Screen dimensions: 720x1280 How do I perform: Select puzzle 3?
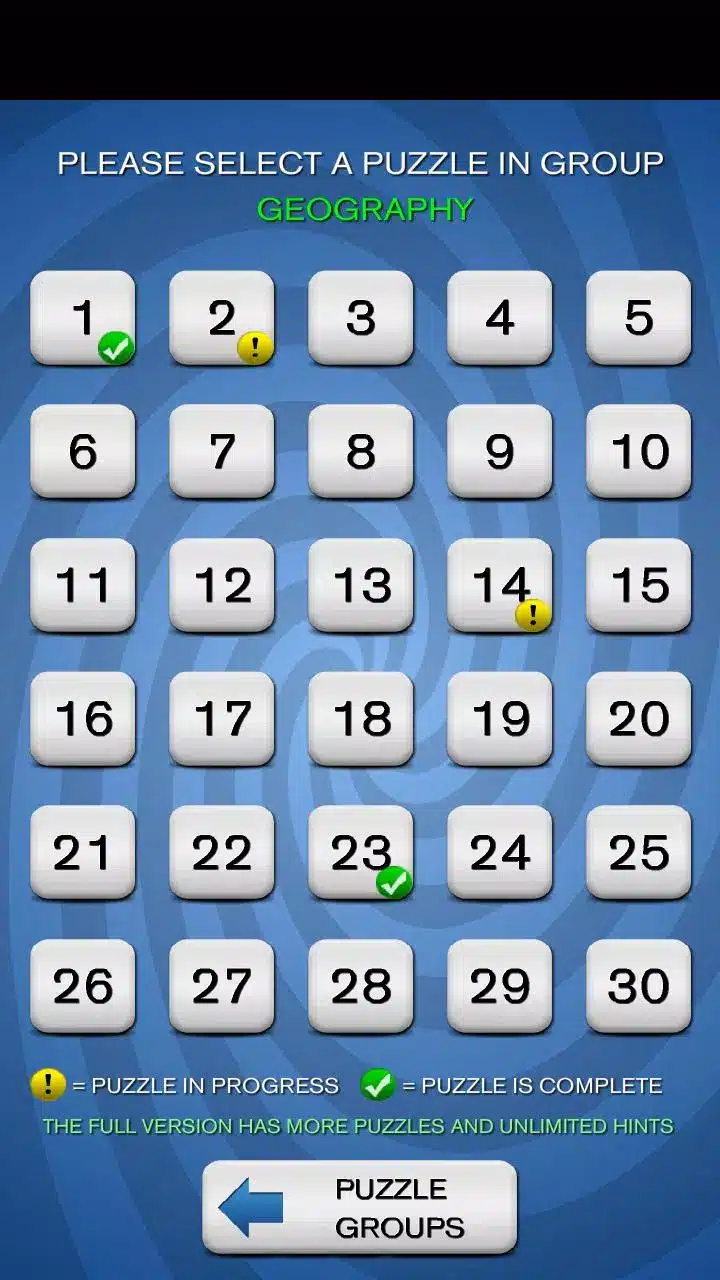pyautogui.click(x=360, y=317)
